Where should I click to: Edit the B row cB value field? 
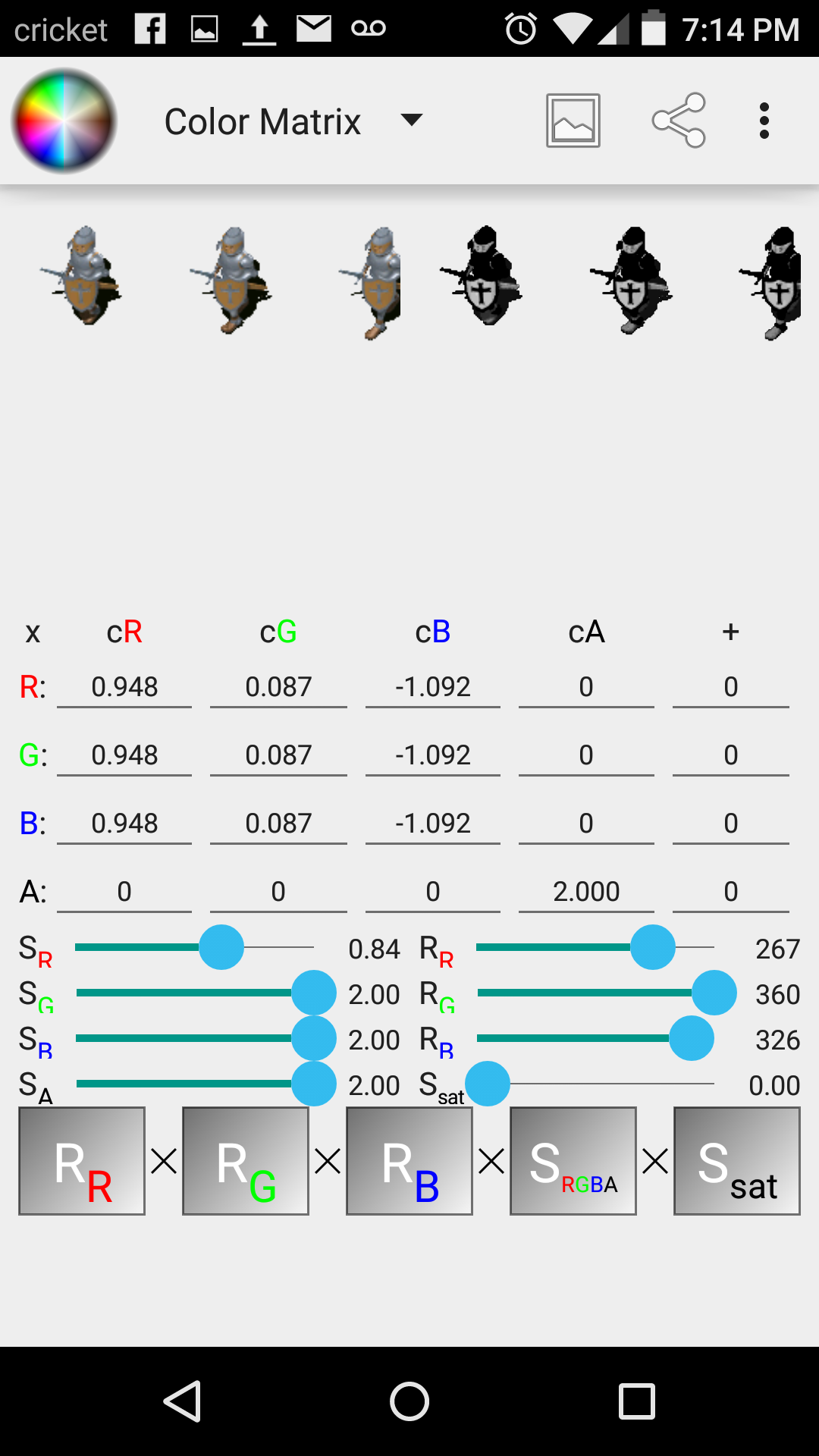tap(432, 824)
